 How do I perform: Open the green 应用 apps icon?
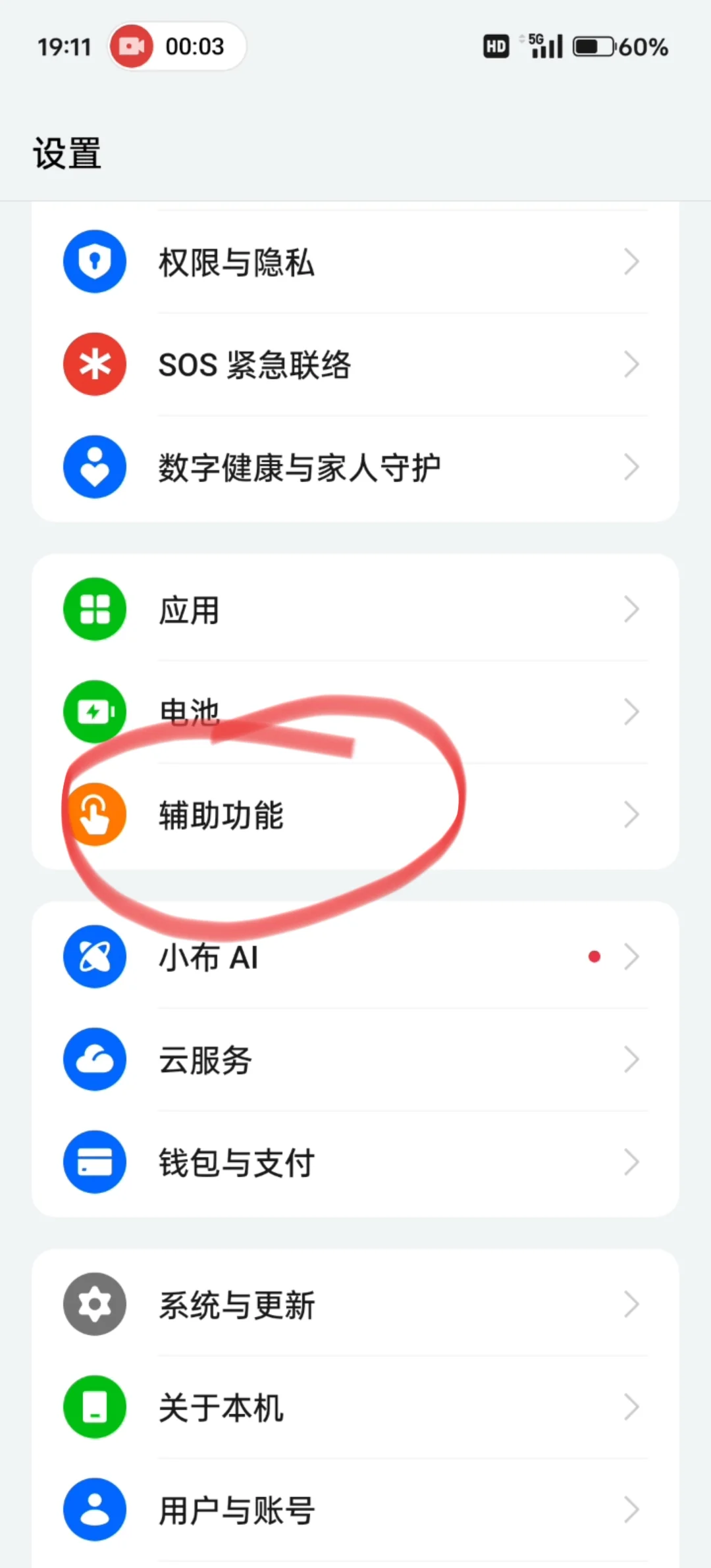click(93, 609)
